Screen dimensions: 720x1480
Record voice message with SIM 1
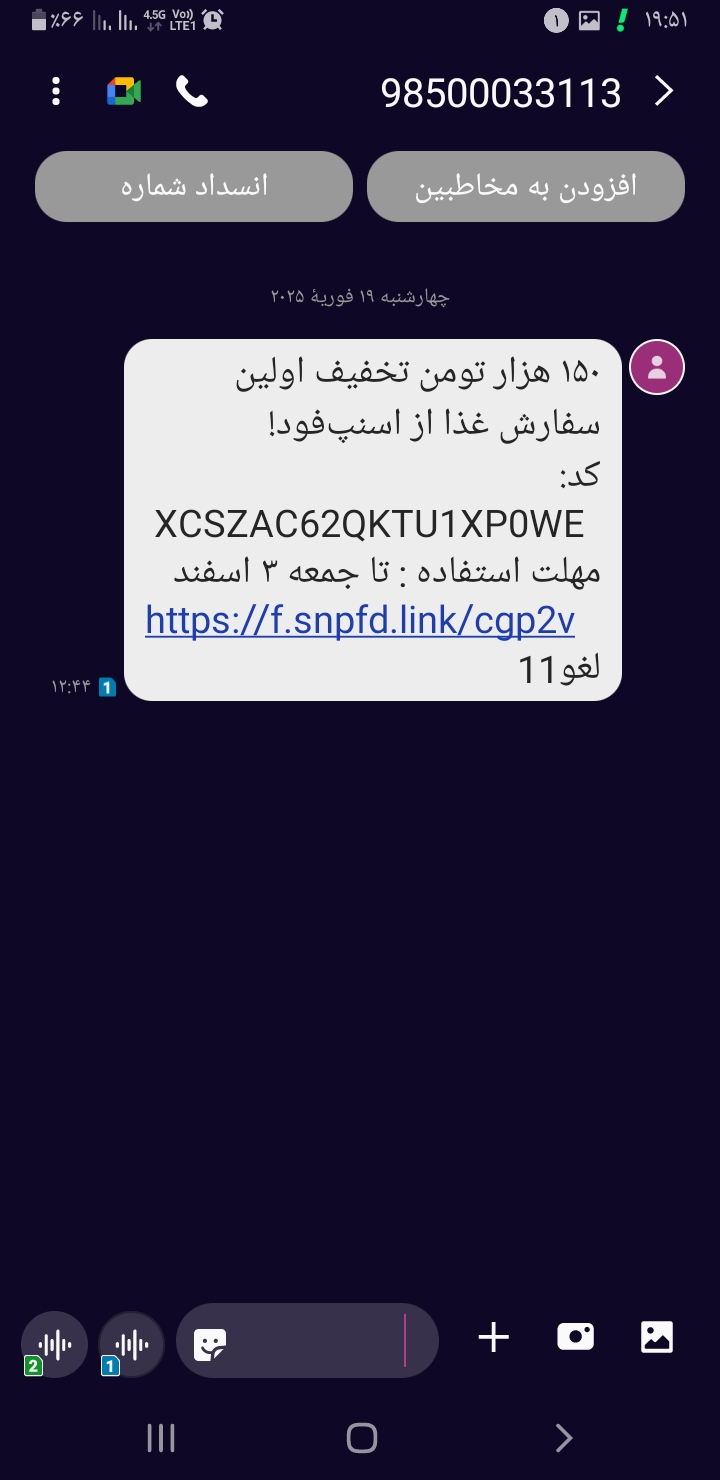pos(131,1344)
